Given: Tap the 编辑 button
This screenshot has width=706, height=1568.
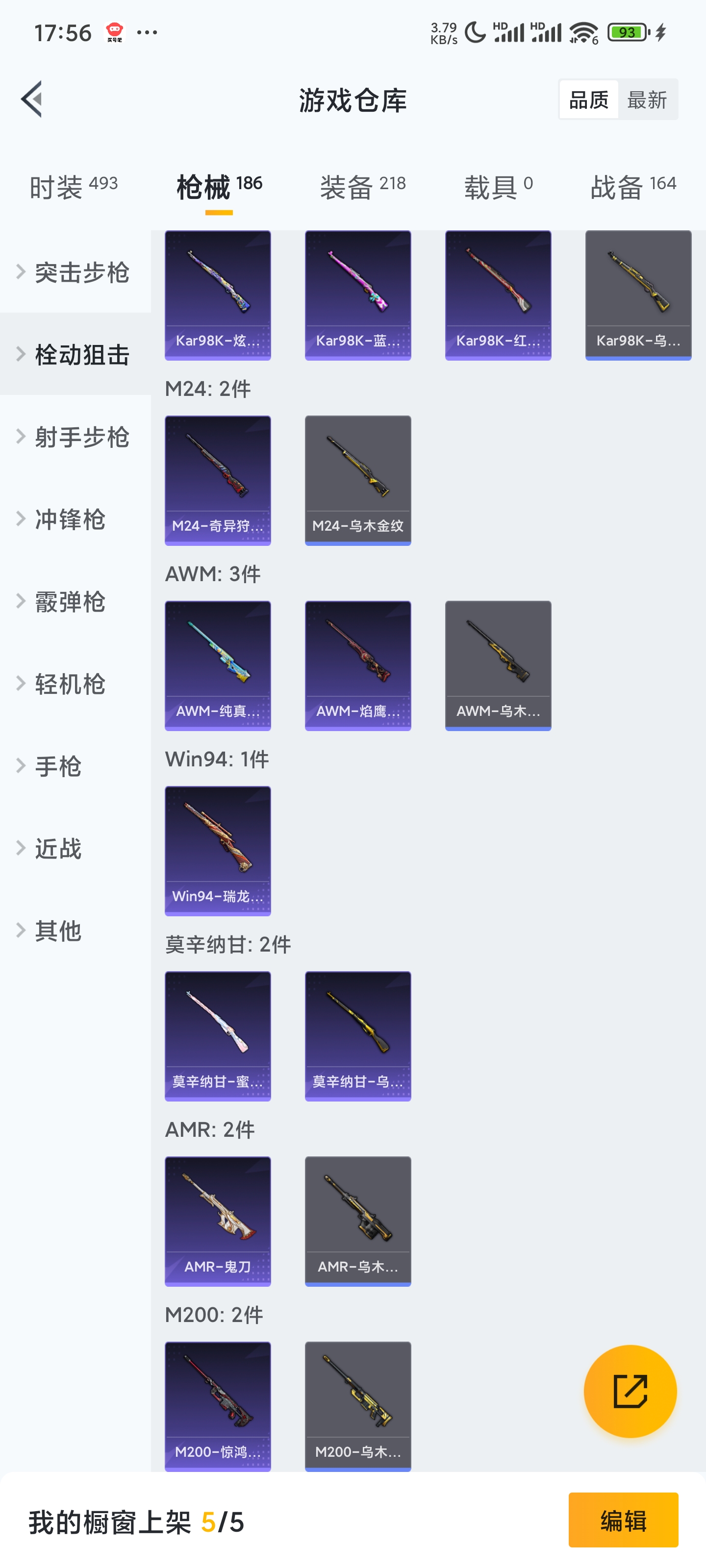Looking at the screenshot, I should (x=623, y=1519).
